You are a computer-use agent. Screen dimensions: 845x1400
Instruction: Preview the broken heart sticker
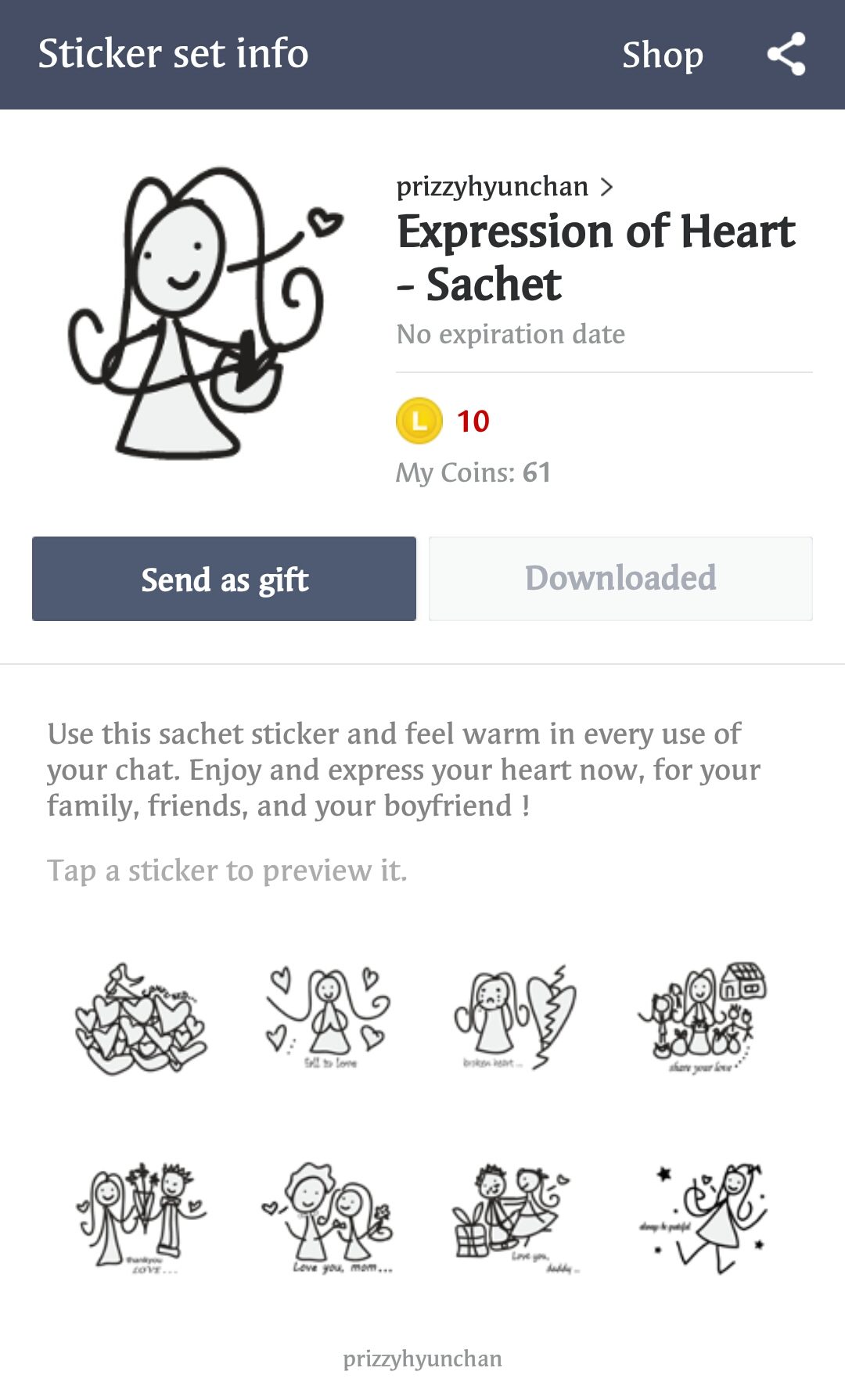515,1018
